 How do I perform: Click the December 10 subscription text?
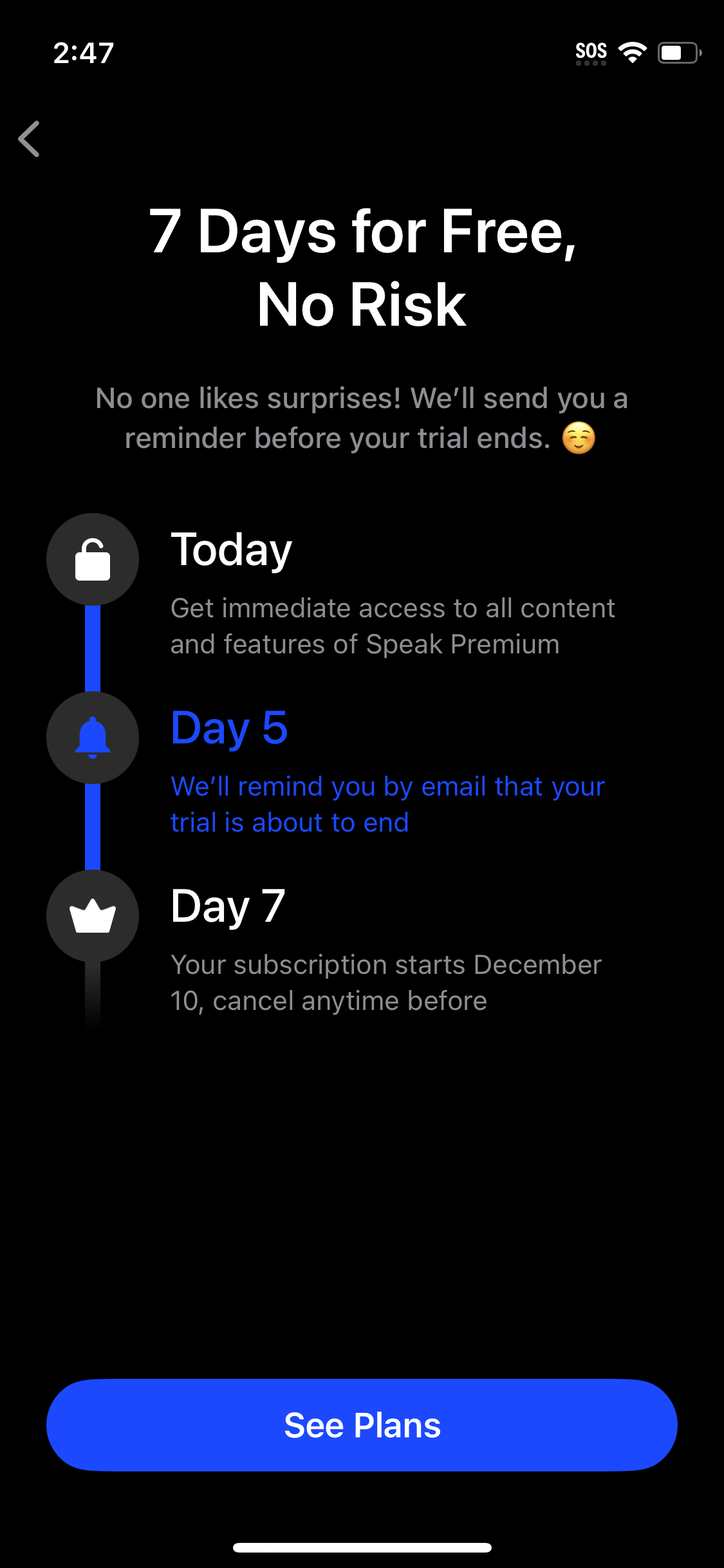point(385,982)
